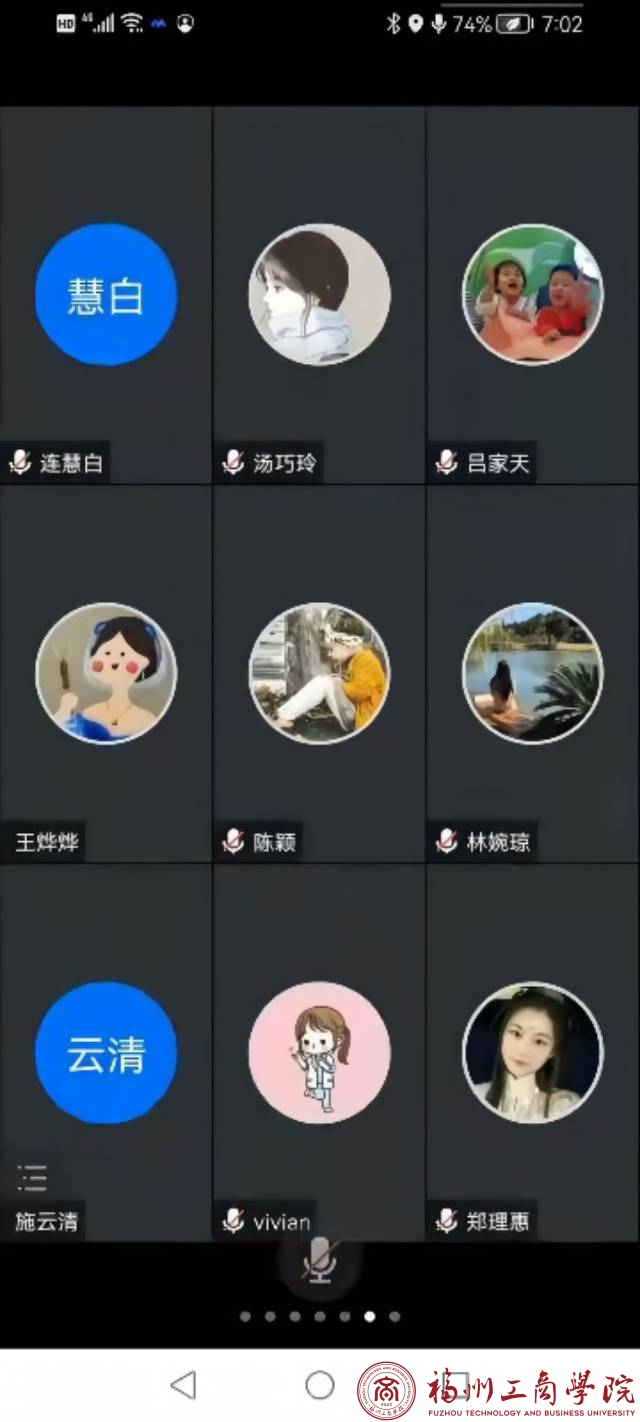Select 林婉琼's participant tile
Viewport: 640px width, 1422px height.
coord(532,673)
